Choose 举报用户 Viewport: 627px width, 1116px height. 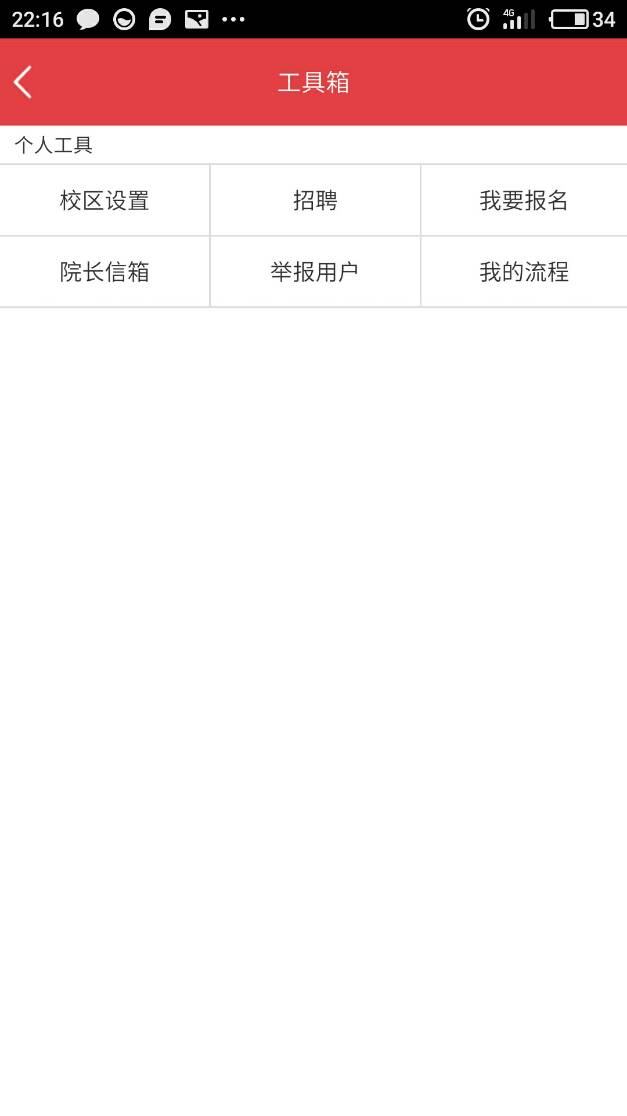(x=315, y=272)
